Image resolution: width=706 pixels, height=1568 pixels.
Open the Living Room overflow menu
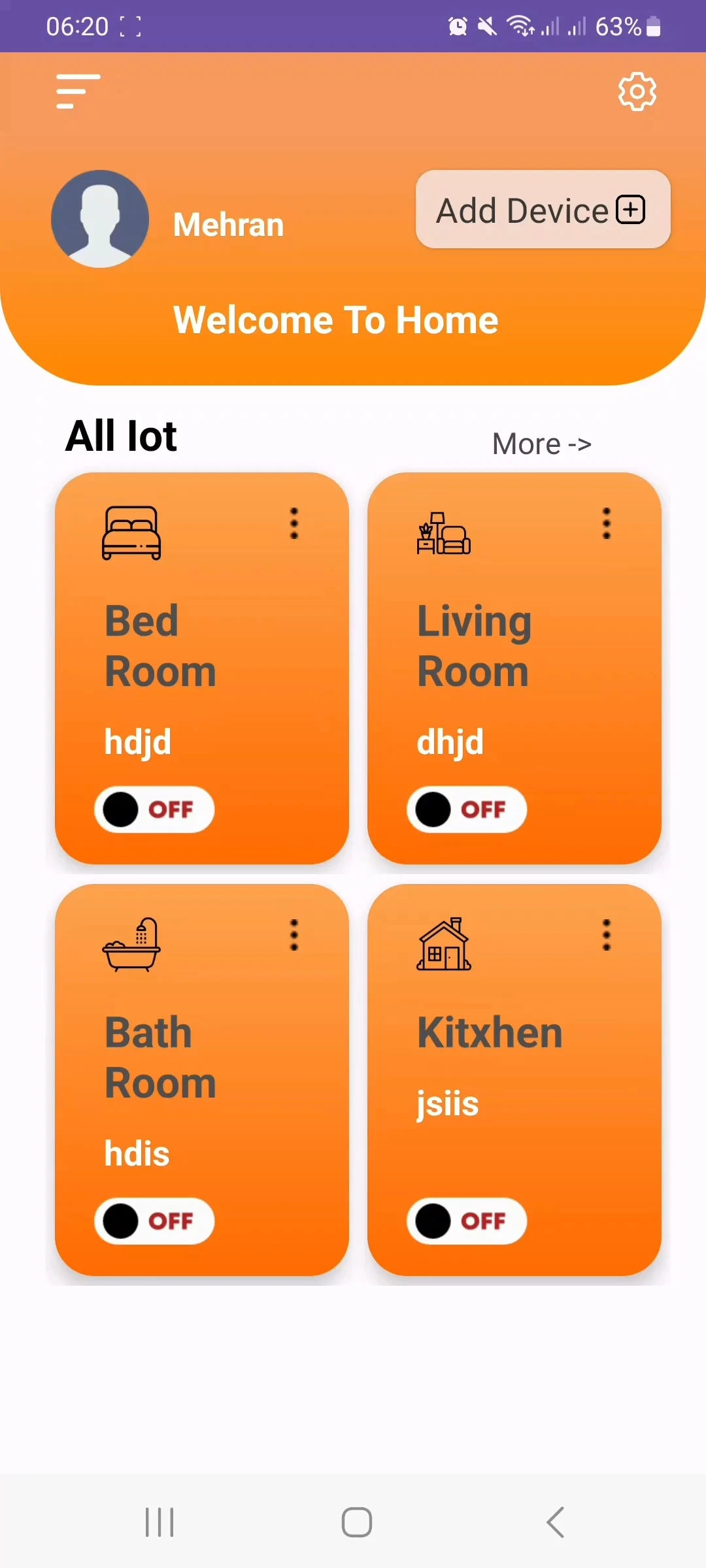pyautogui.click(x=607, y=523)
